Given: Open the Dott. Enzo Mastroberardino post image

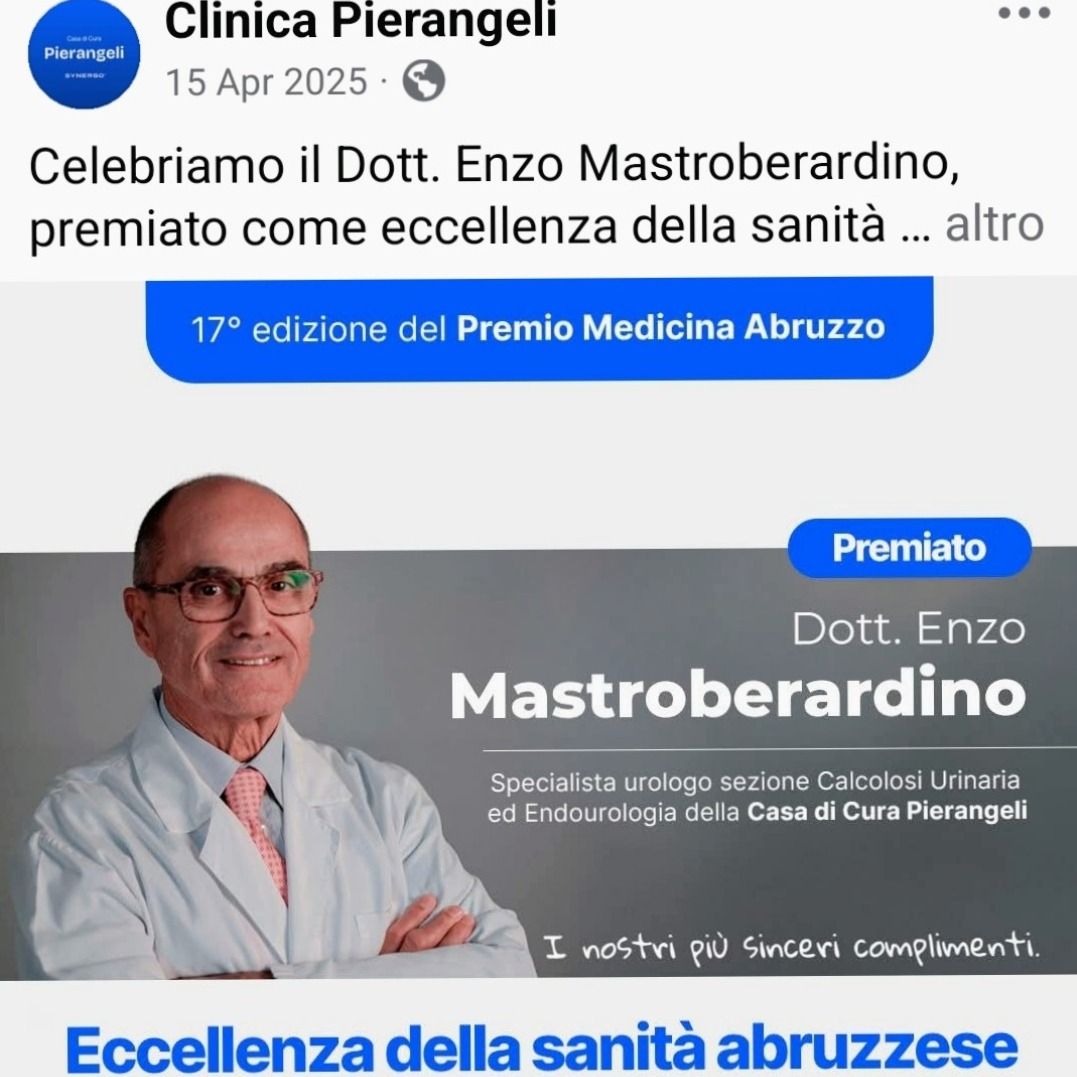Looking at the screenshot, I should 538,680.
